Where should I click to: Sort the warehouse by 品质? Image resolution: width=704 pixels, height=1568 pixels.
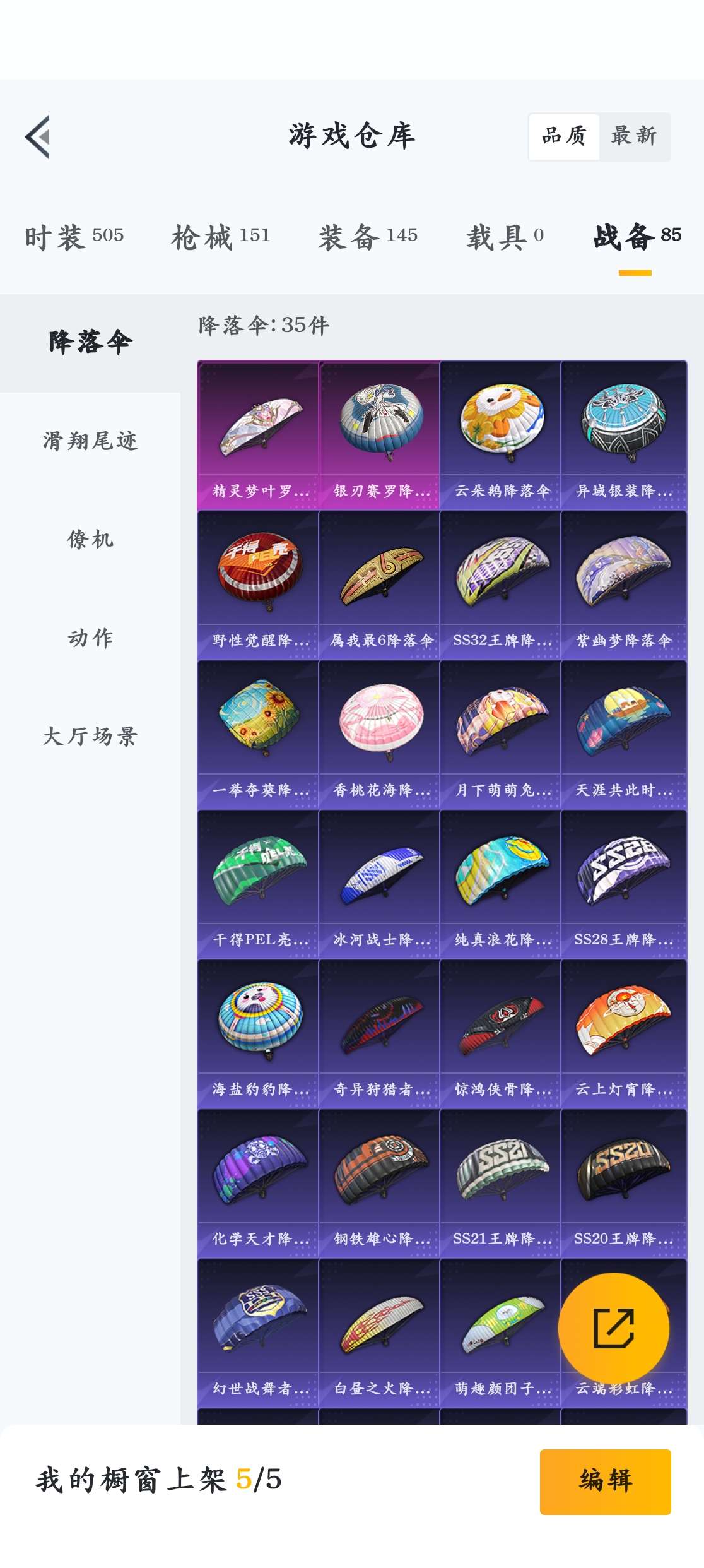click(x=564, y=136)
